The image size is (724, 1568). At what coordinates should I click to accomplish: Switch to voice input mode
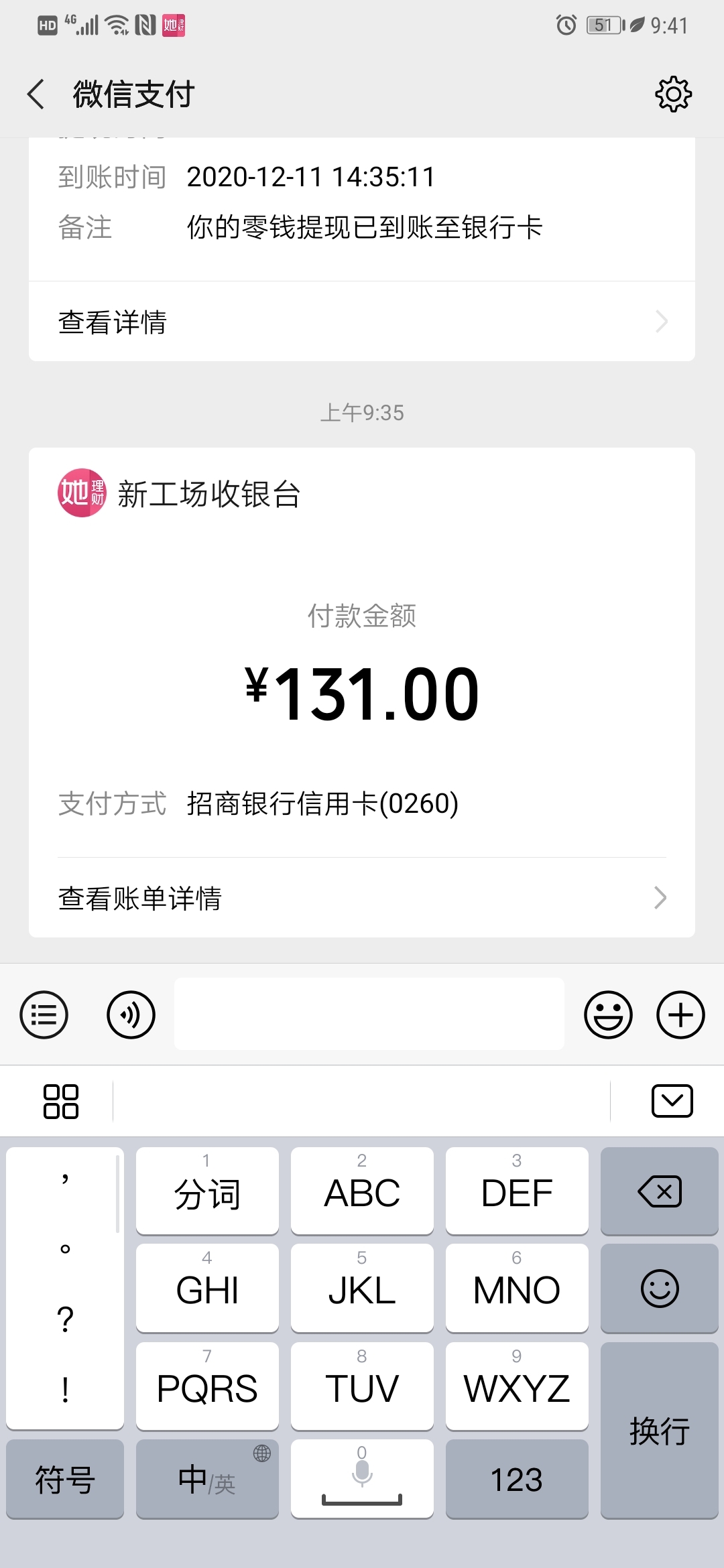click(131, 1015)
